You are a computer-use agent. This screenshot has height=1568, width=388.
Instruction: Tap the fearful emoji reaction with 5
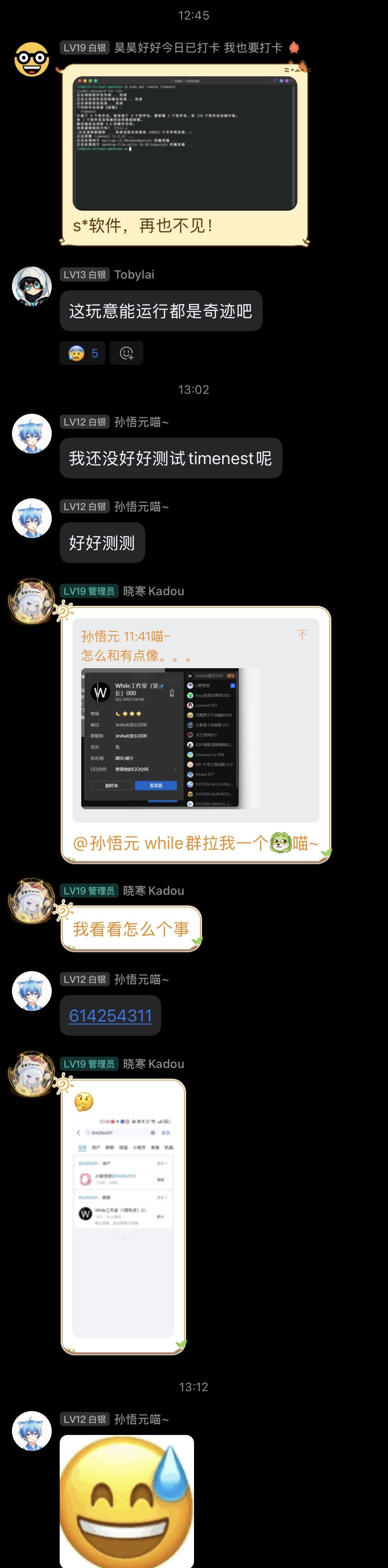83,353
